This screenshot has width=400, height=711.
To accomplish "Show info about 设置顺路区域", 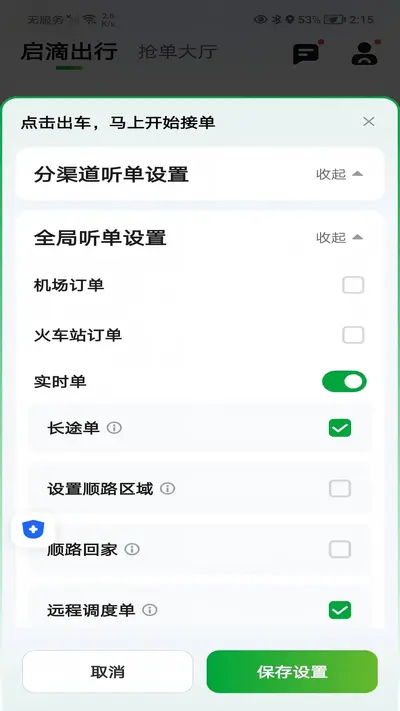I will pyautogui.click(x=168, y=488).
